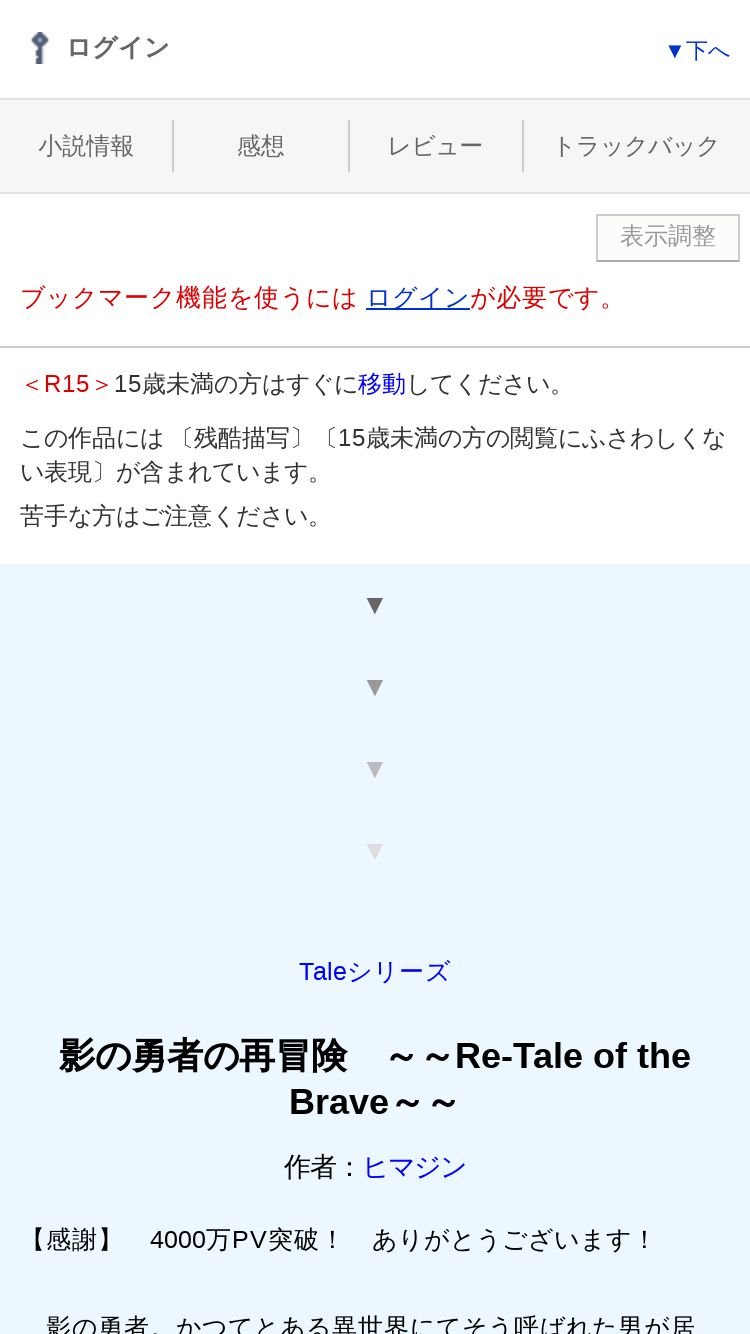View author ヒマジン's page
Viewport: 750px width, 1334px height.
click(x=414, y=1167)
